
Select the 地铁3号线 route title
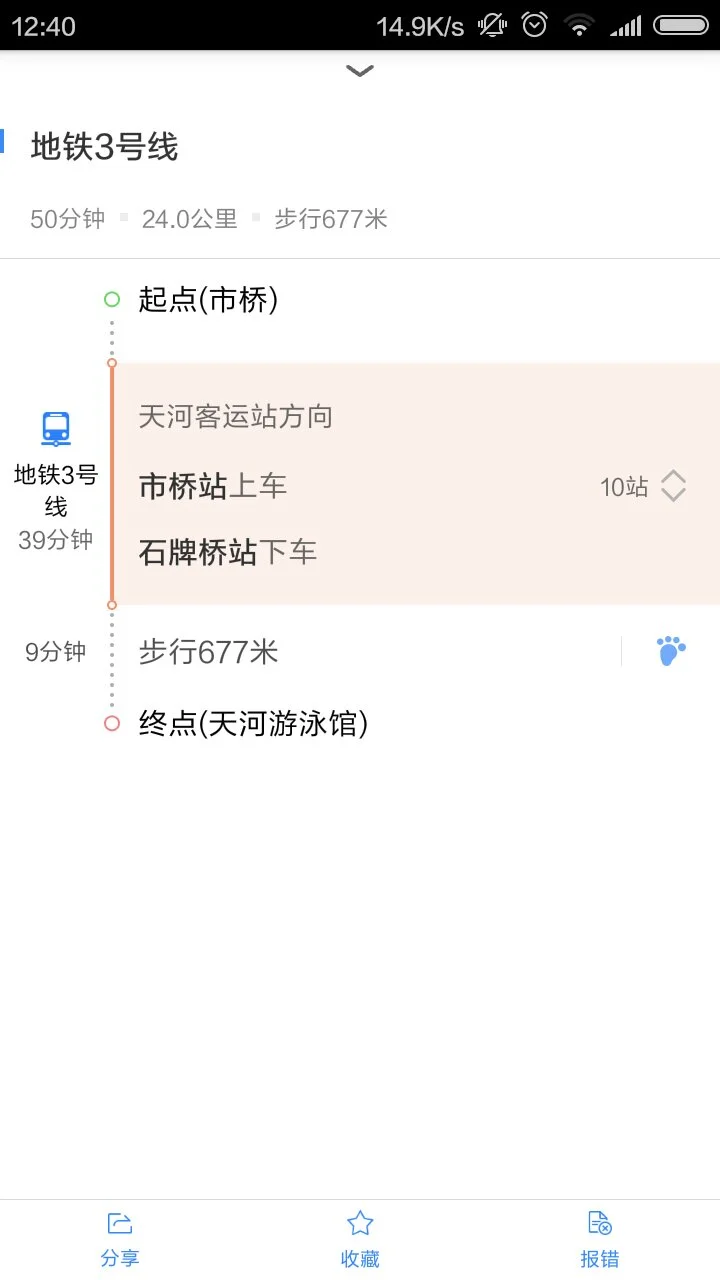click(104, 146)
